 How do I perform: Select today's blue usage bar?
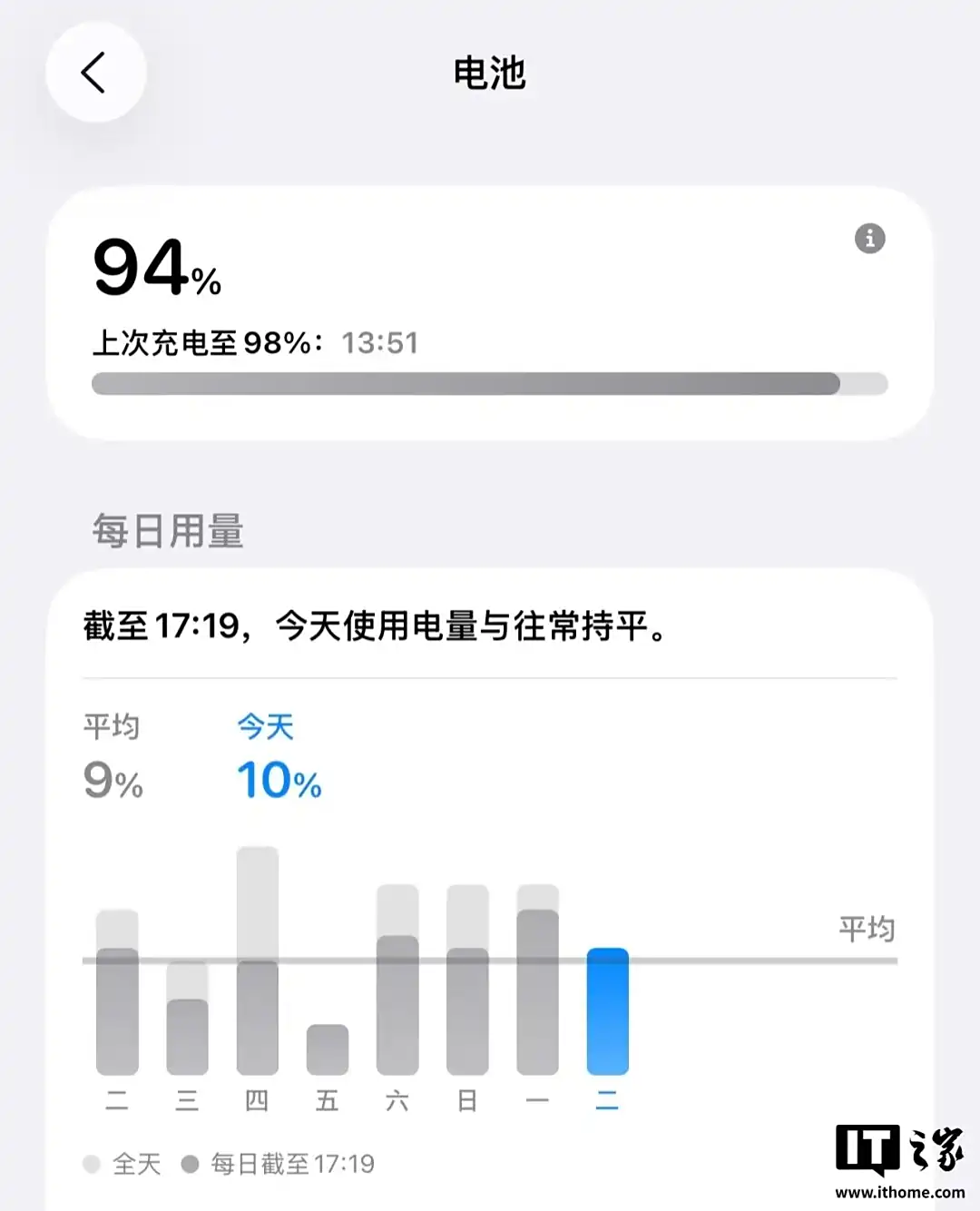coord(607,1011)
